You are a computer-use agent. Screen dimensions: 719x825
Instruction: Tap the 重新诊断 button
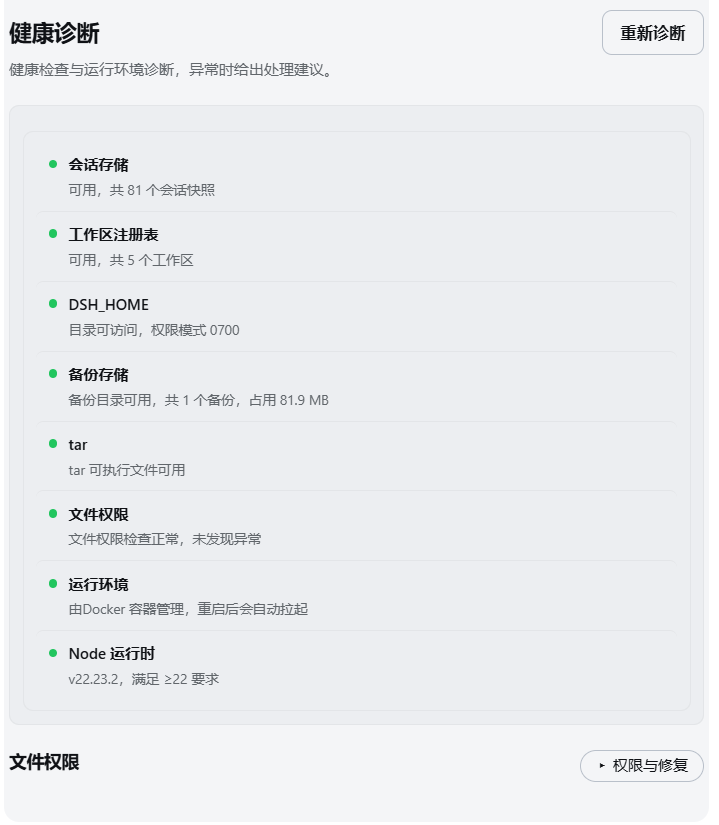pyautogui.click(x=652, y=33)
